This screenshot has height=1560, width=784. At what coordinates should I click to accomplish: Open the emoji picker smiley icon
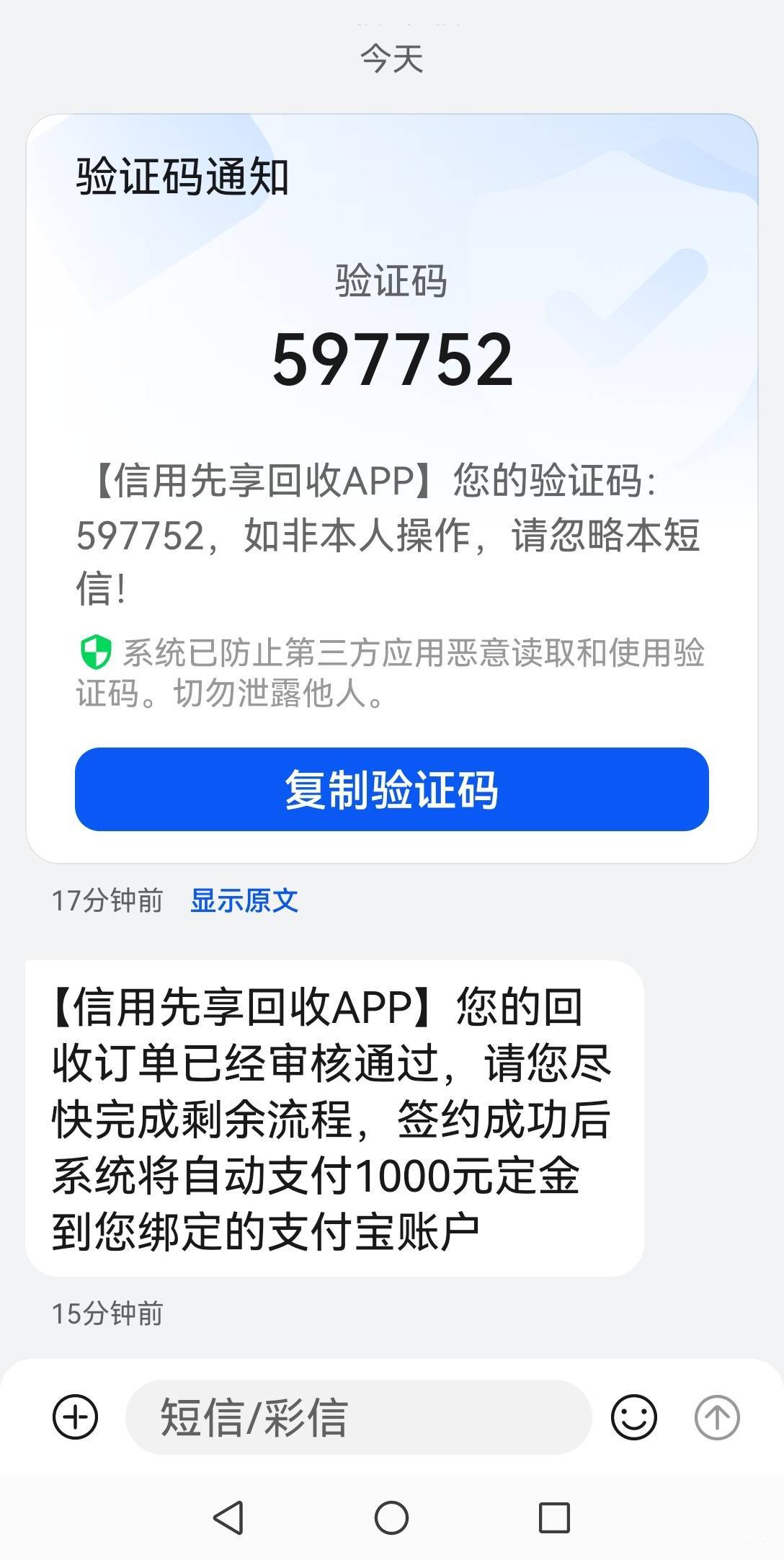point(634,1417)
